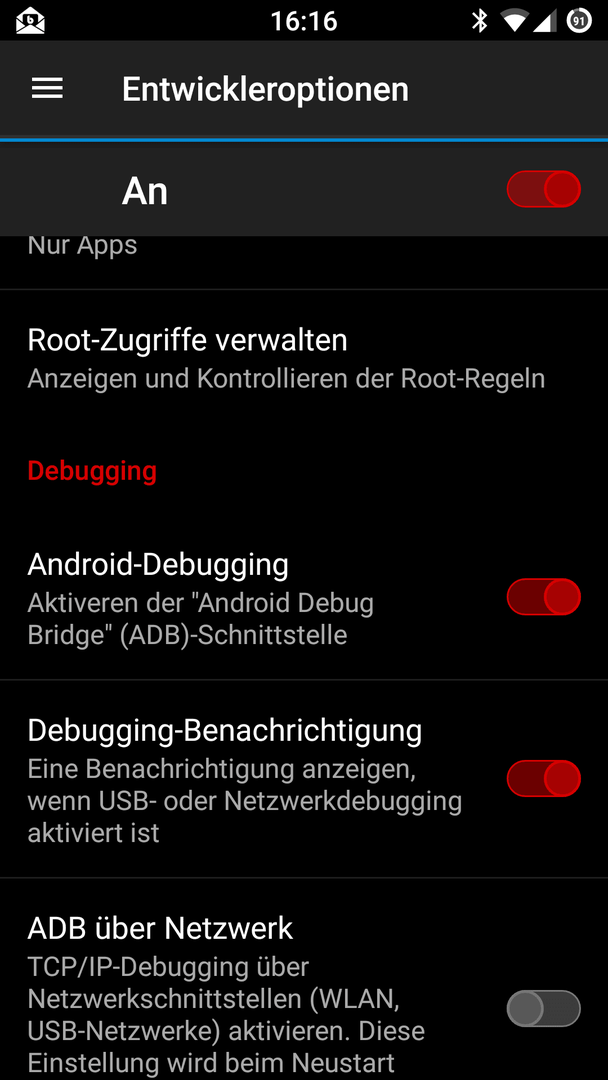608x1080 pixels.
Task: Toggle off Debugging-Benachrichtigung
Action: click(543, 778)
